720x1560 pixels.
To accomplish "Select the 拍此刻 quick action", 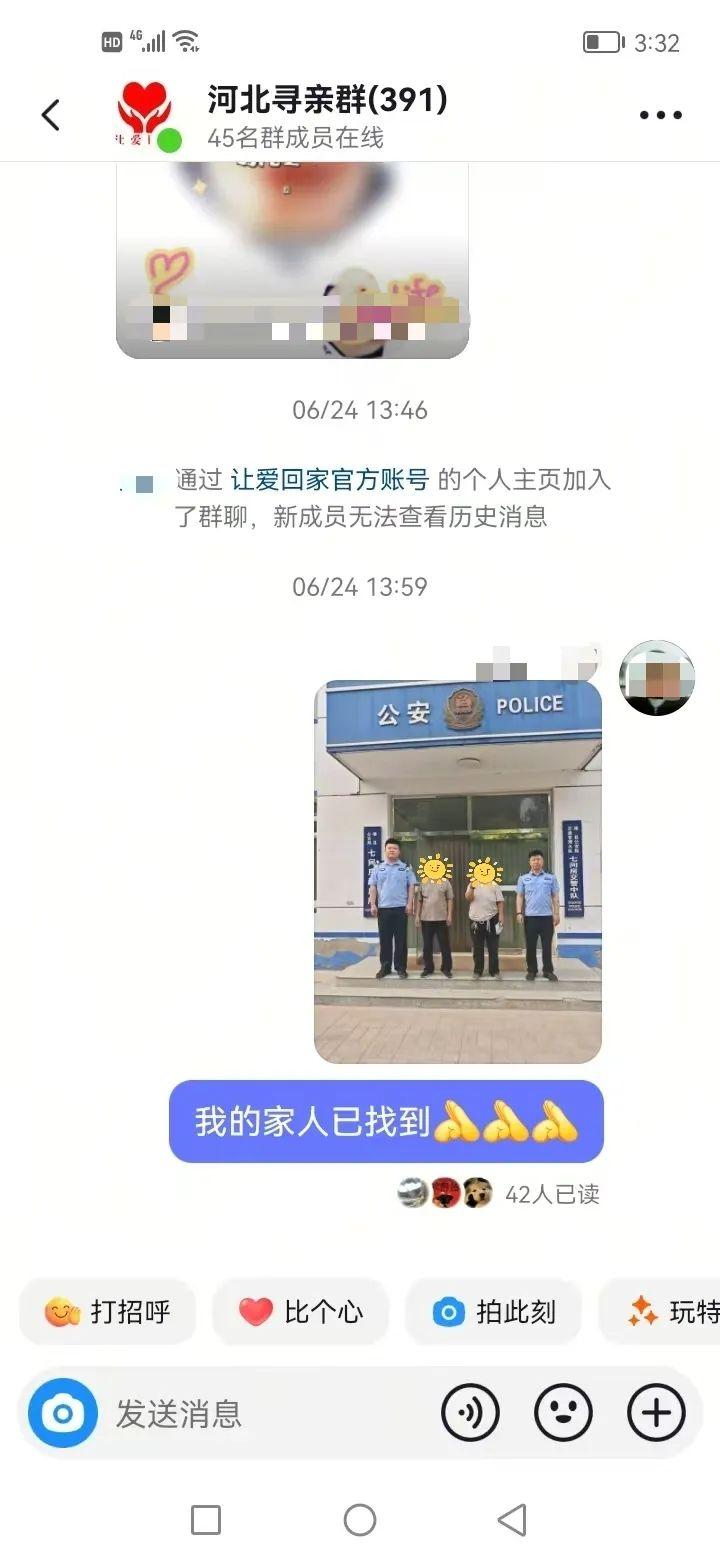I will click(x=494, y=1312).
